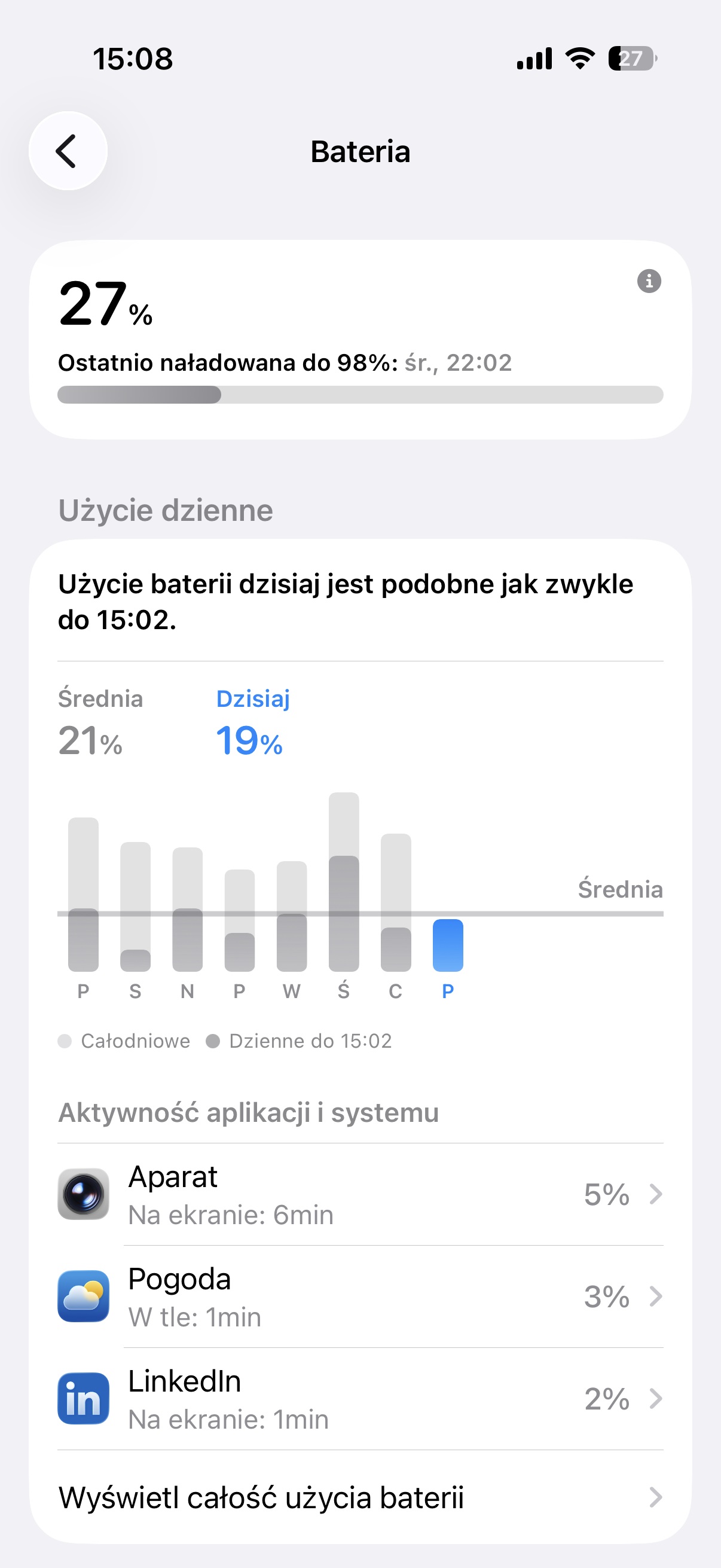The width and height of the screenshot is (721, 1568).
Task: Open Wyświetl całość użycia baterii
Action: (262, 1499)
